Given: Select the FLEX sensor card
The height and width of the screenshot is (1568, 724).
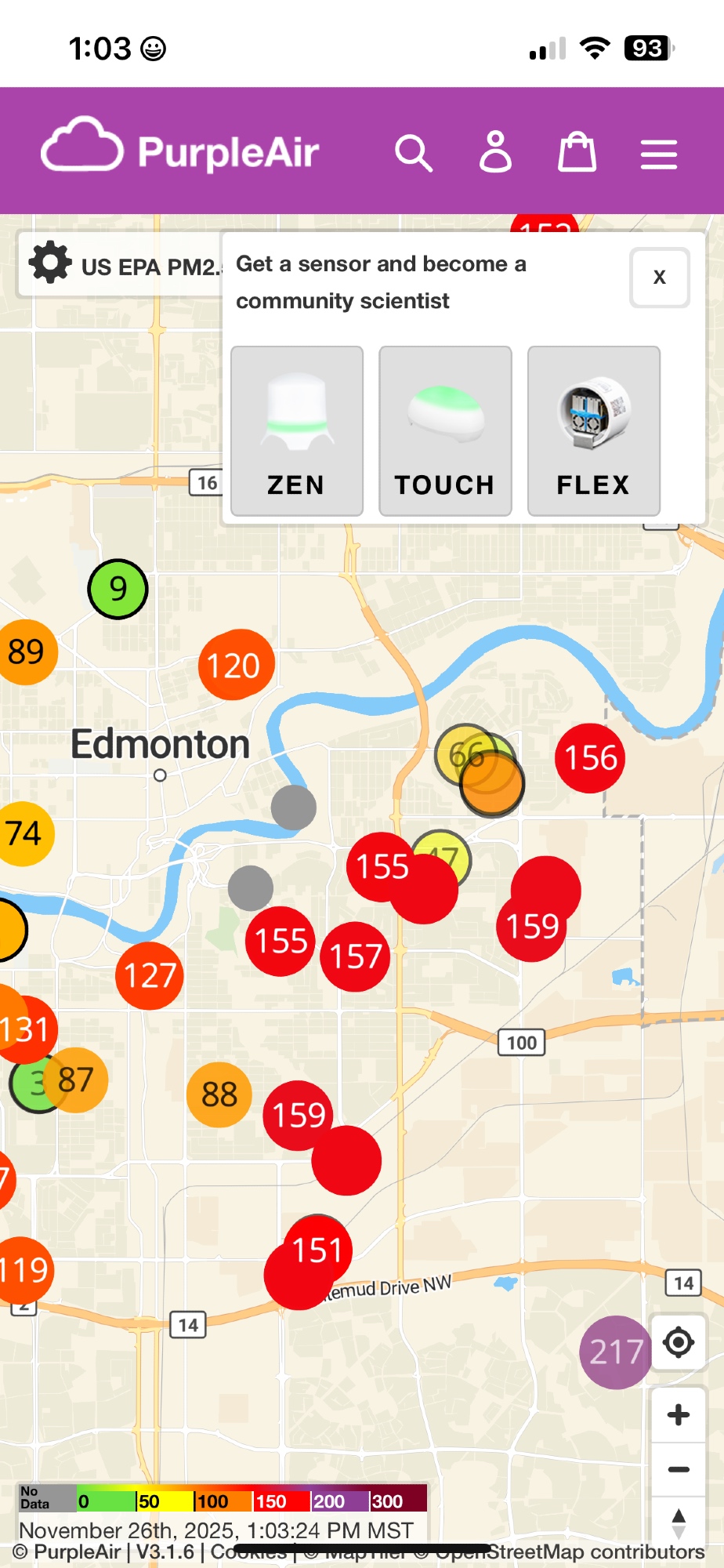Looking at the screenshot, I should click(x=593, y=431).
